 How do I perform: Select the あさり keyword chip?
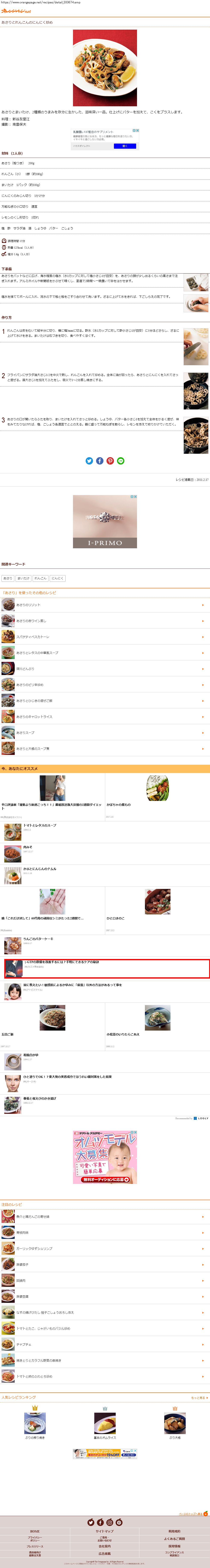point(7,578)
